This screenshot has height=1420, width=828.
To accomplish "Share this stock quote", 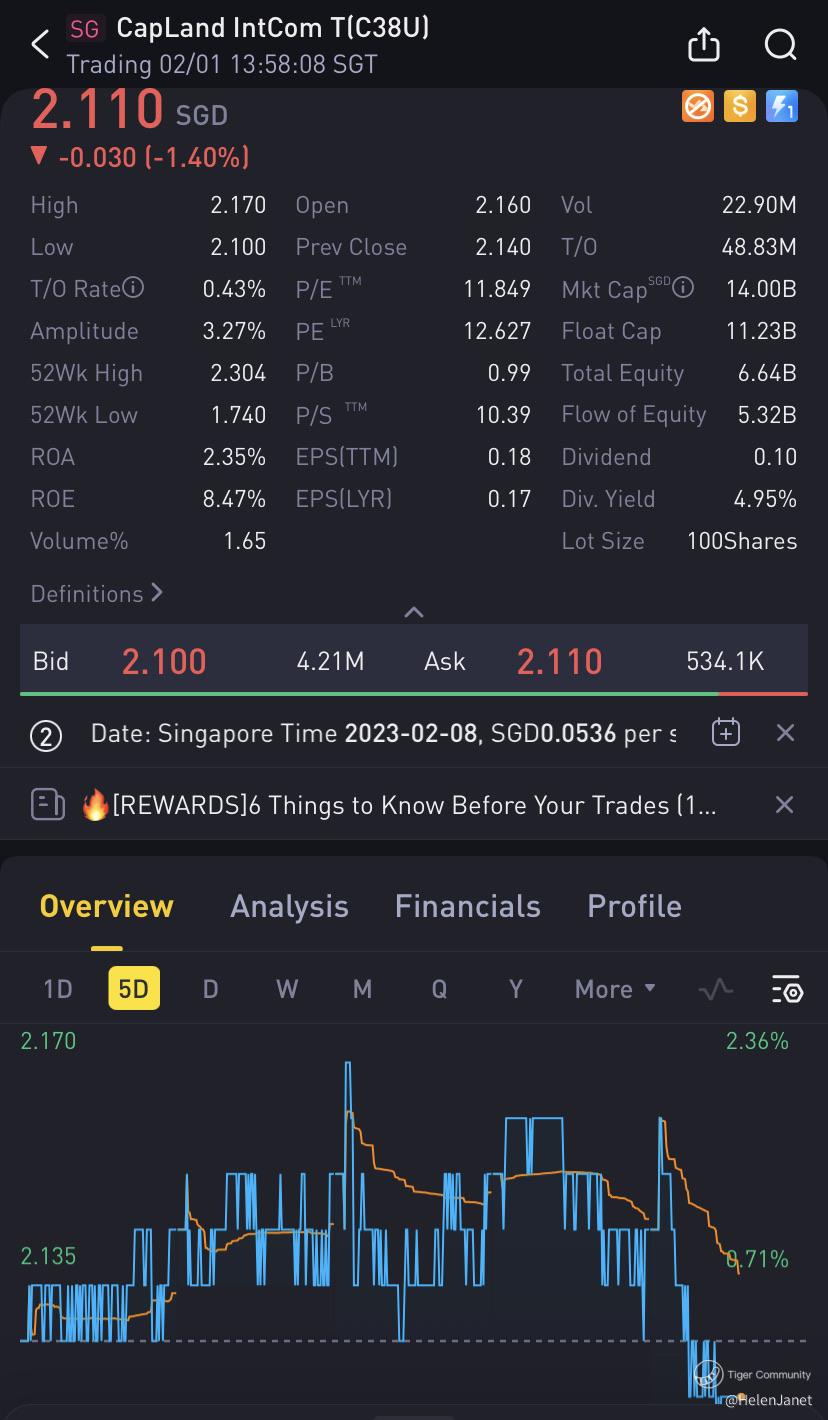I will pyautogui.click(x=704, y=44).
